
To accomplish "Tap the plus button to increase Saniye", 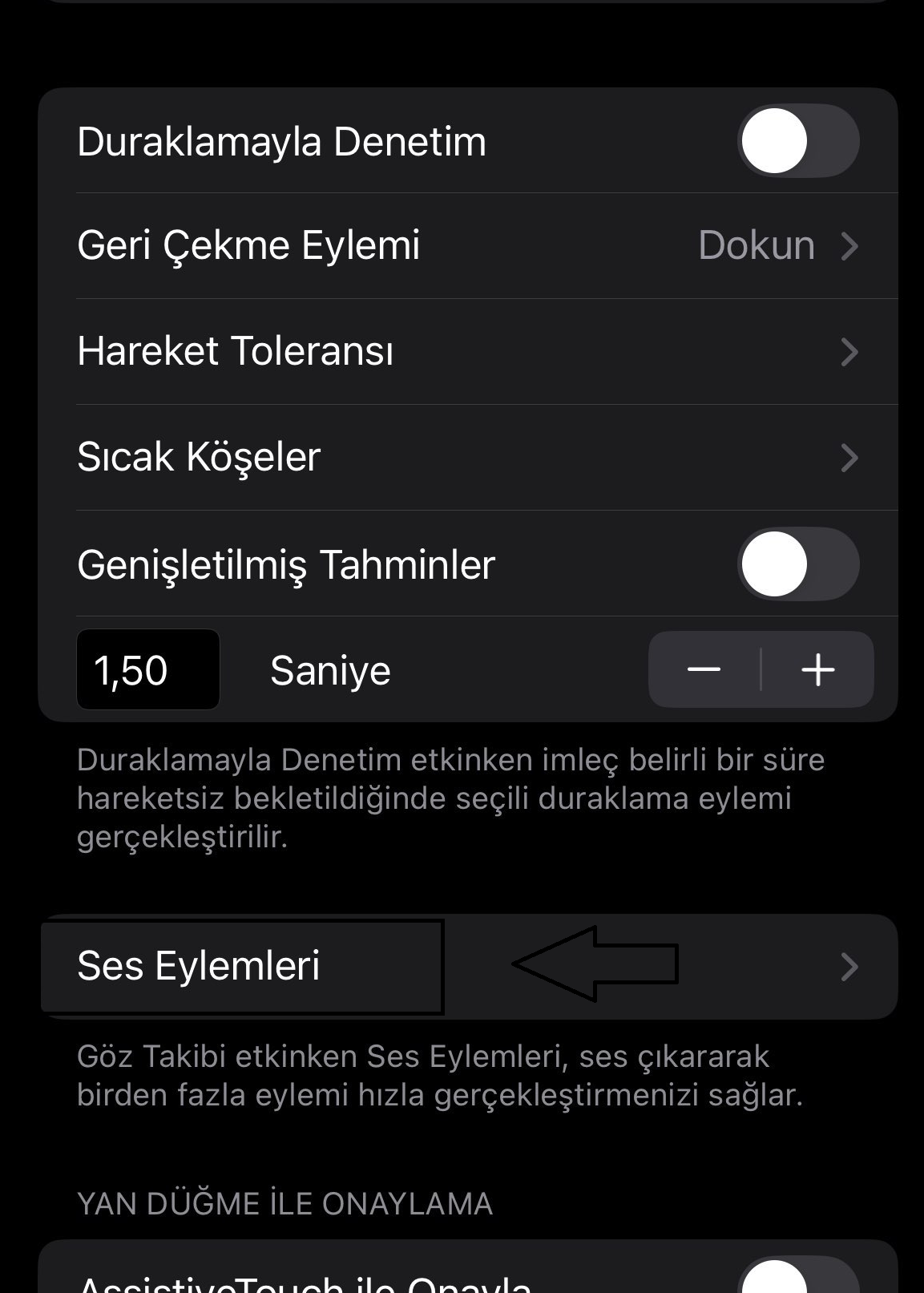I will point(818,670).
